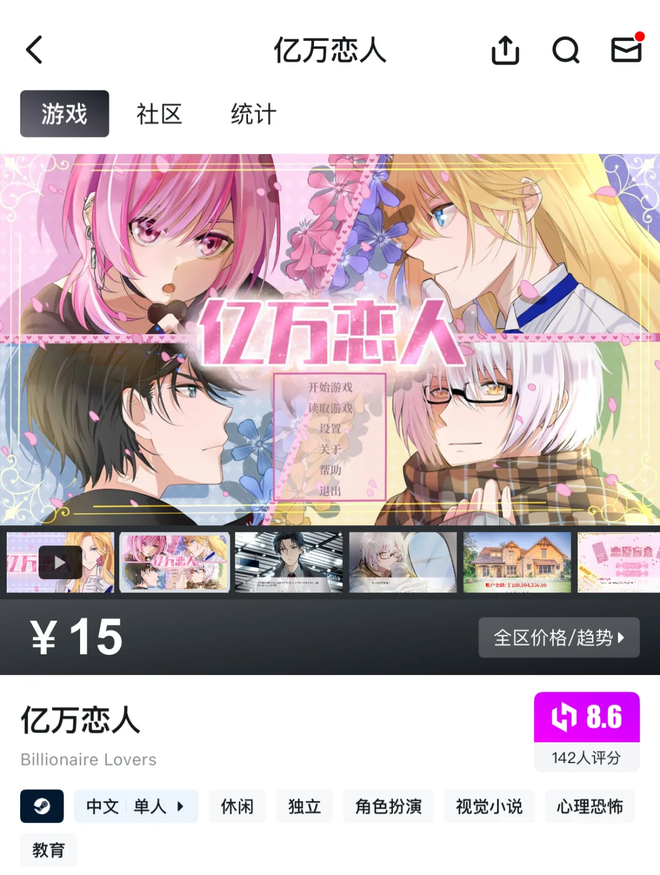660x875 pixels.
Task: Select the 角色扮演 tag
Action: coord(388,806)
